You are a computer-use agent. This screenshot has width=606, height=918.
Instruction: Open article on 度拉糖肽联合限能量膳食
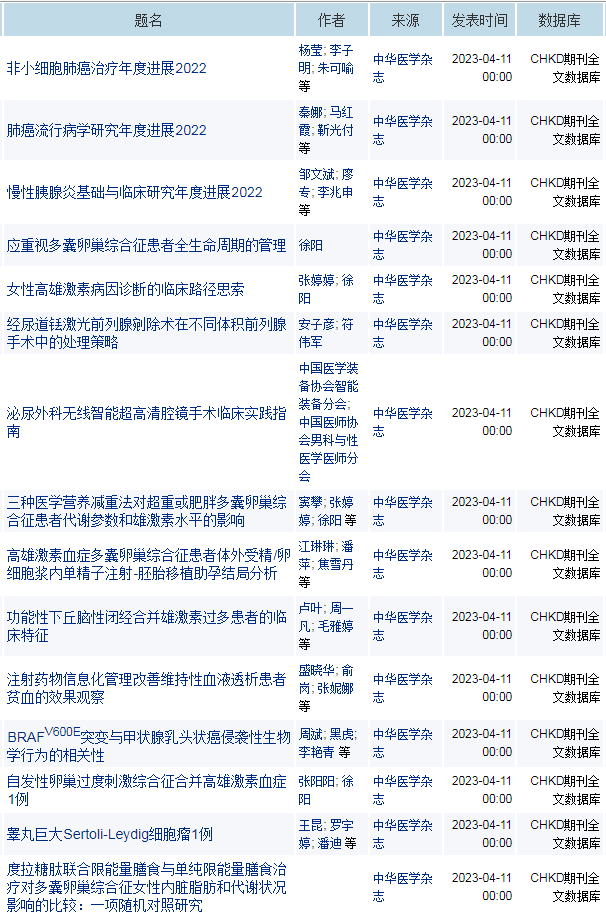click(146, 887)
